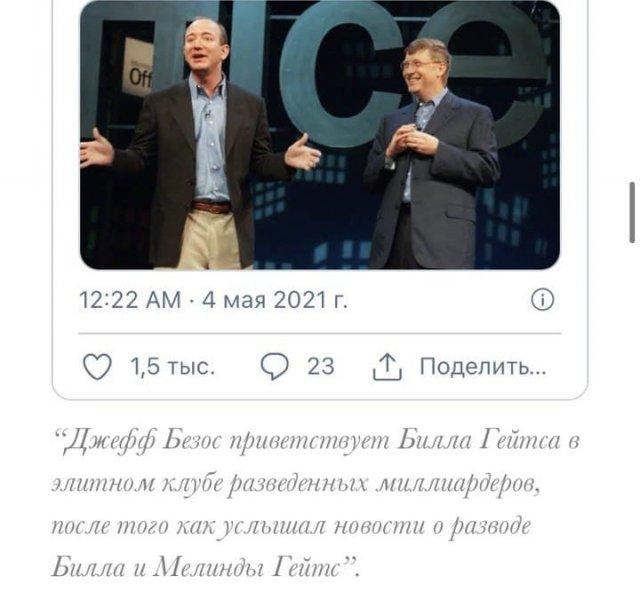Share the tweet via Поделить… button
This screenshot has width=640, height=592.
462,367
